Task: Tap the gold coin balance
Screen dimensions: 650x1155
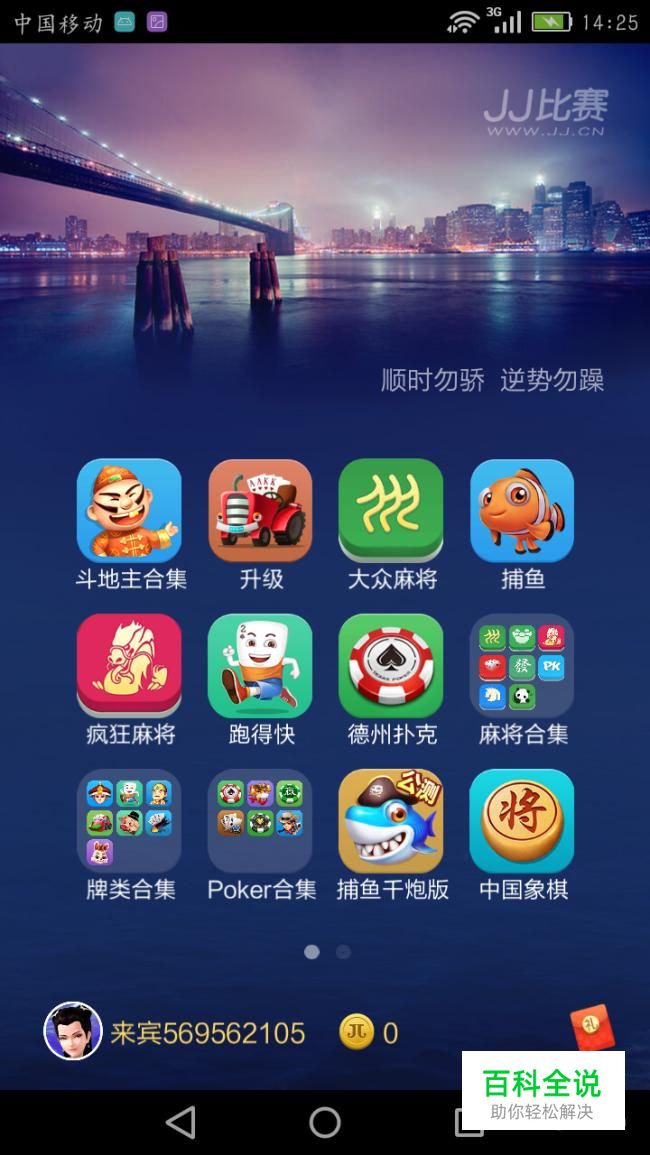Action: pos(368,1032)
